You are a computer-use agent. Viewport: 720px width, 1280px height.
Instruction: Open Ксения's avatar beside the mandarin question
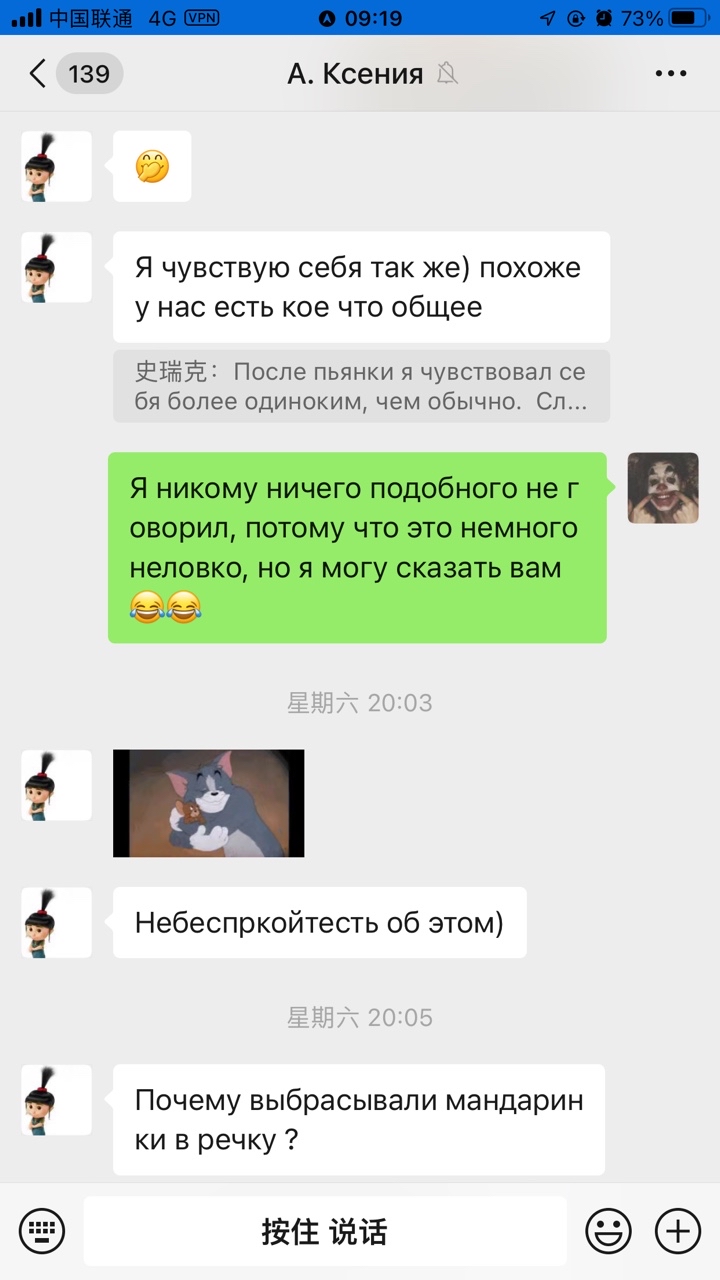point(57,1100)
